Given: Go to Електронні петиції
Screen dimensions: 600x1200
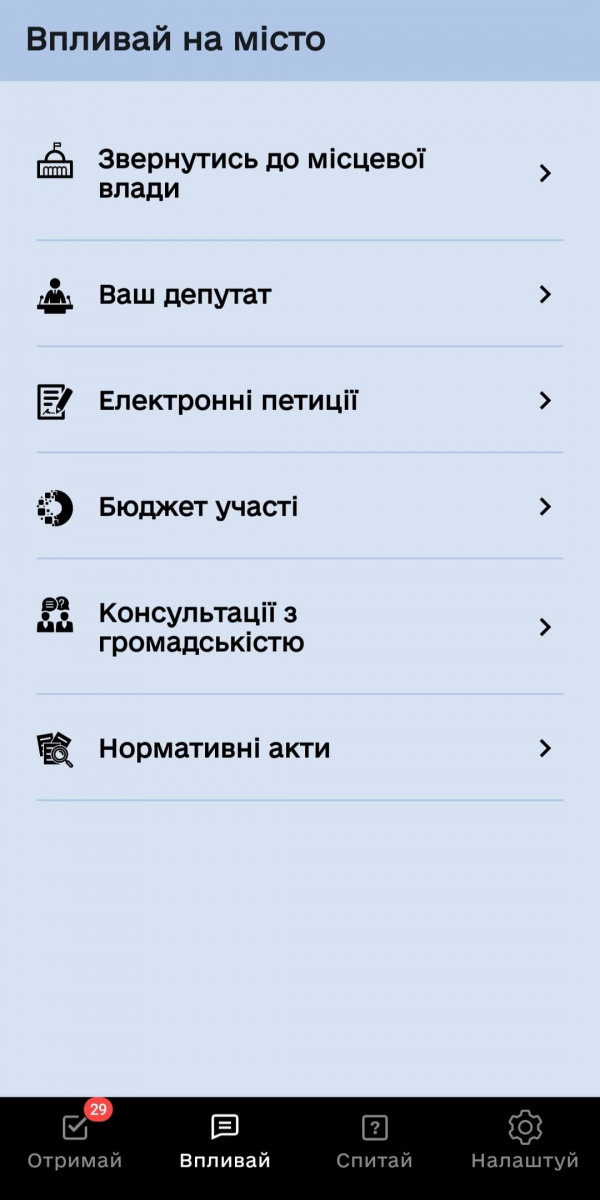Looking at the screenshot, I should pos(300,400).
